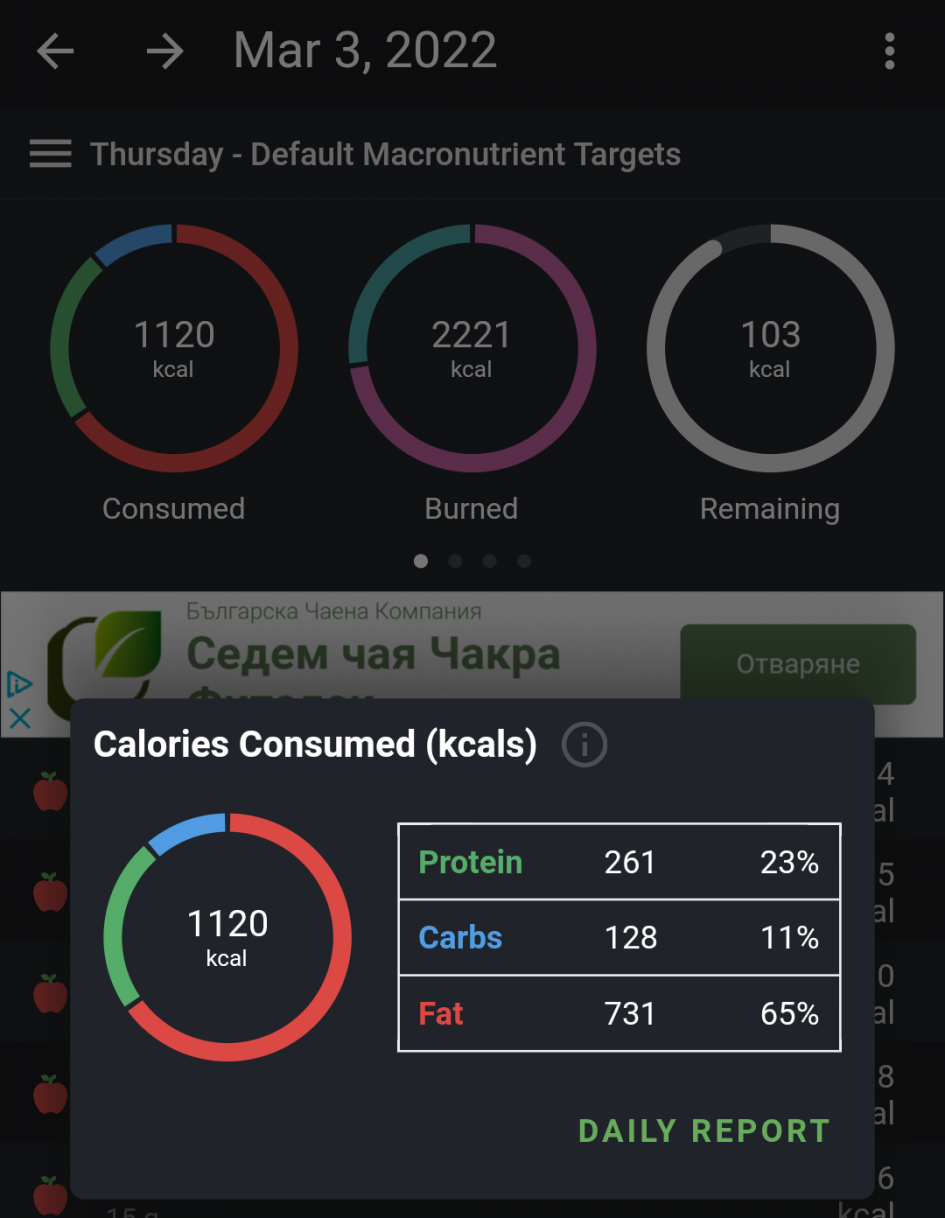The image size is (945, 1218).
Task: Open the overflow menu
Action: click(x=889, y=52)
